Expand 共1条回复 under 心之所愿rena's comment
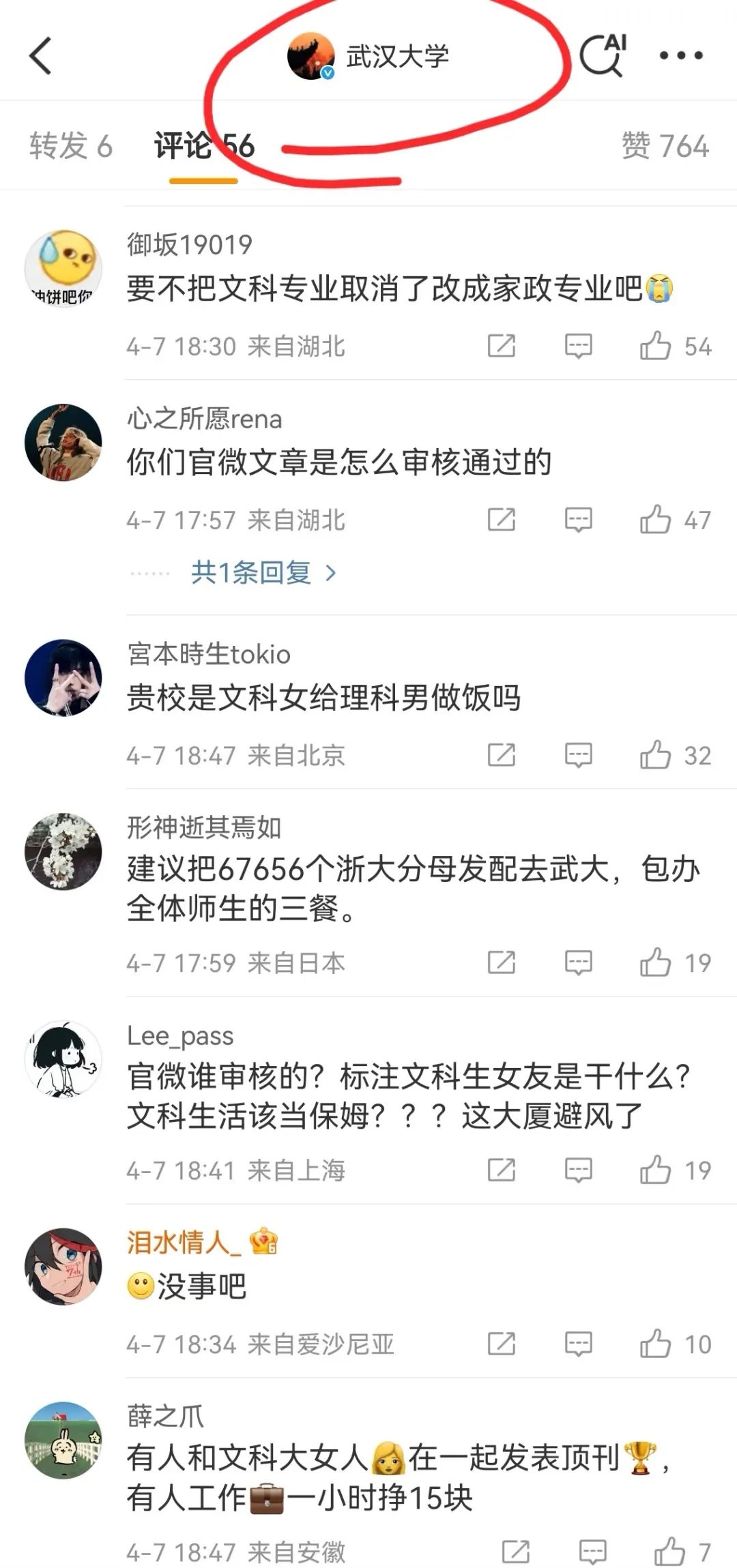Screen dimensions: 737x1568 [263, 572]
